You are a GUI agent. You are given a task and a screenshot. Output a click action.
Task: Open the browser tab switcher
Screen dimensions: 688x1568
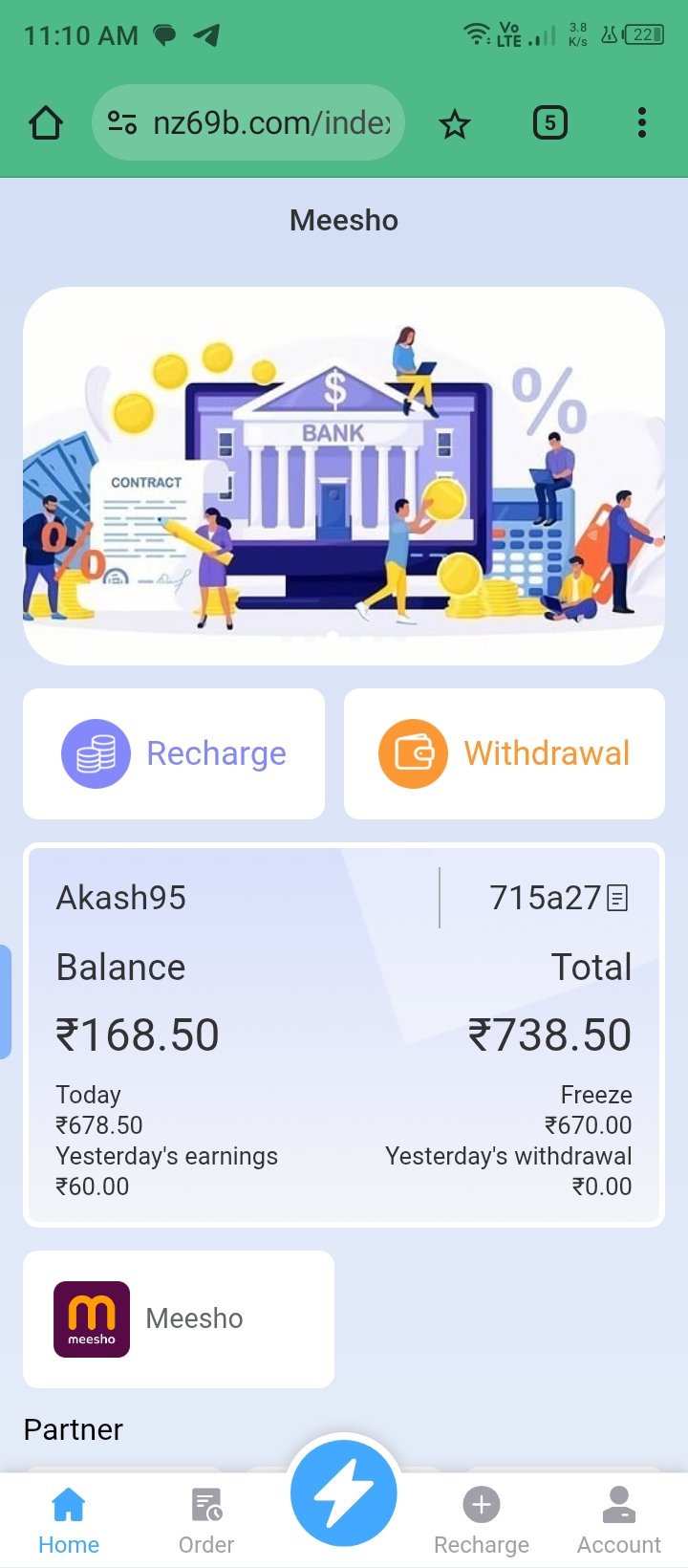[x=549, y=123]
